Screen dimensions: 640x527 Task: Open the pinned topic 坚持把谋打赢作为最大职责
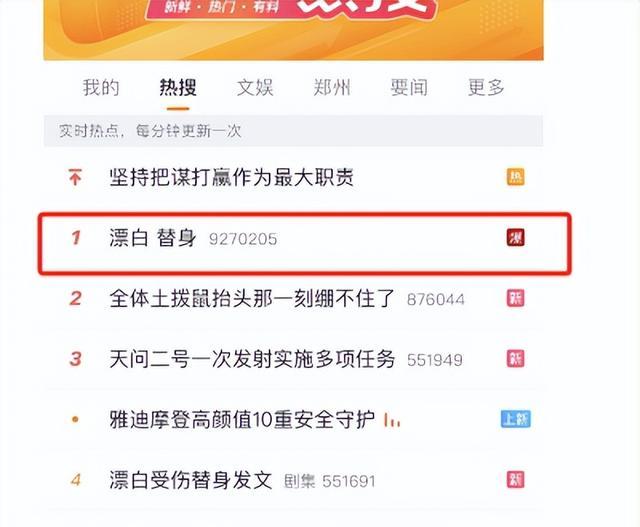pos(231,178)
